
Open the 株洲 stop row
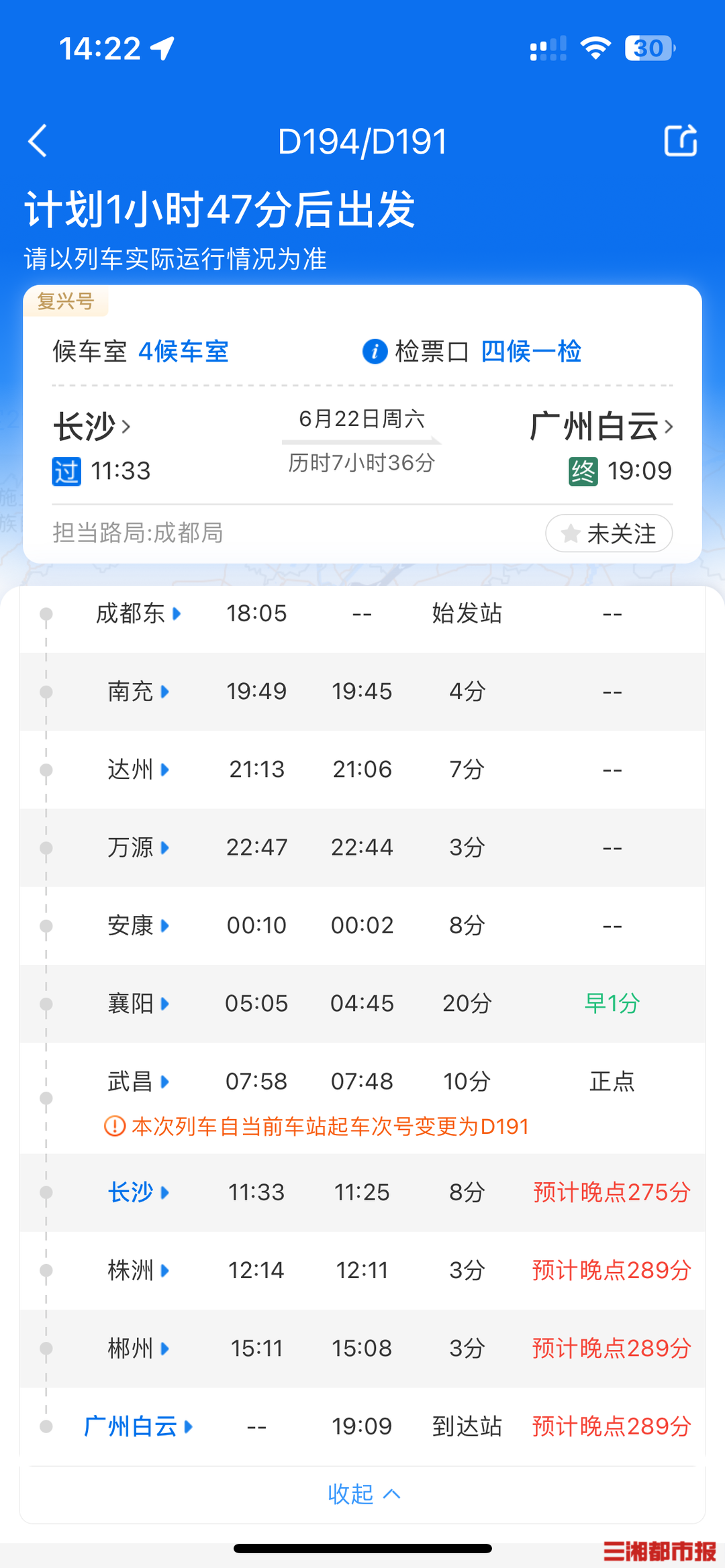coord(138,1270)
